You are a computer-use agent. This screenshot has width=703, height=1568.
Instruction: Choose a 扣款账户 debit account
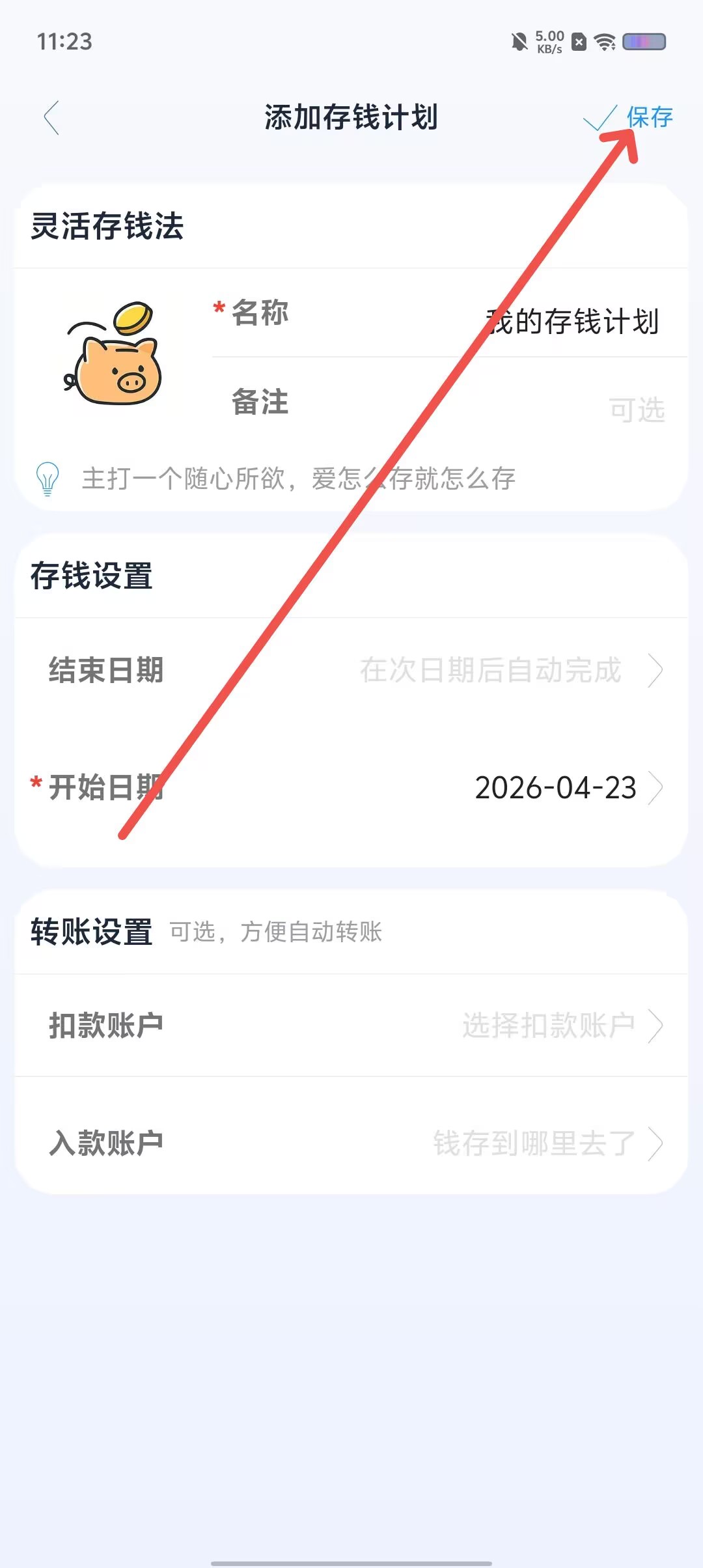tap(351, 1026)
